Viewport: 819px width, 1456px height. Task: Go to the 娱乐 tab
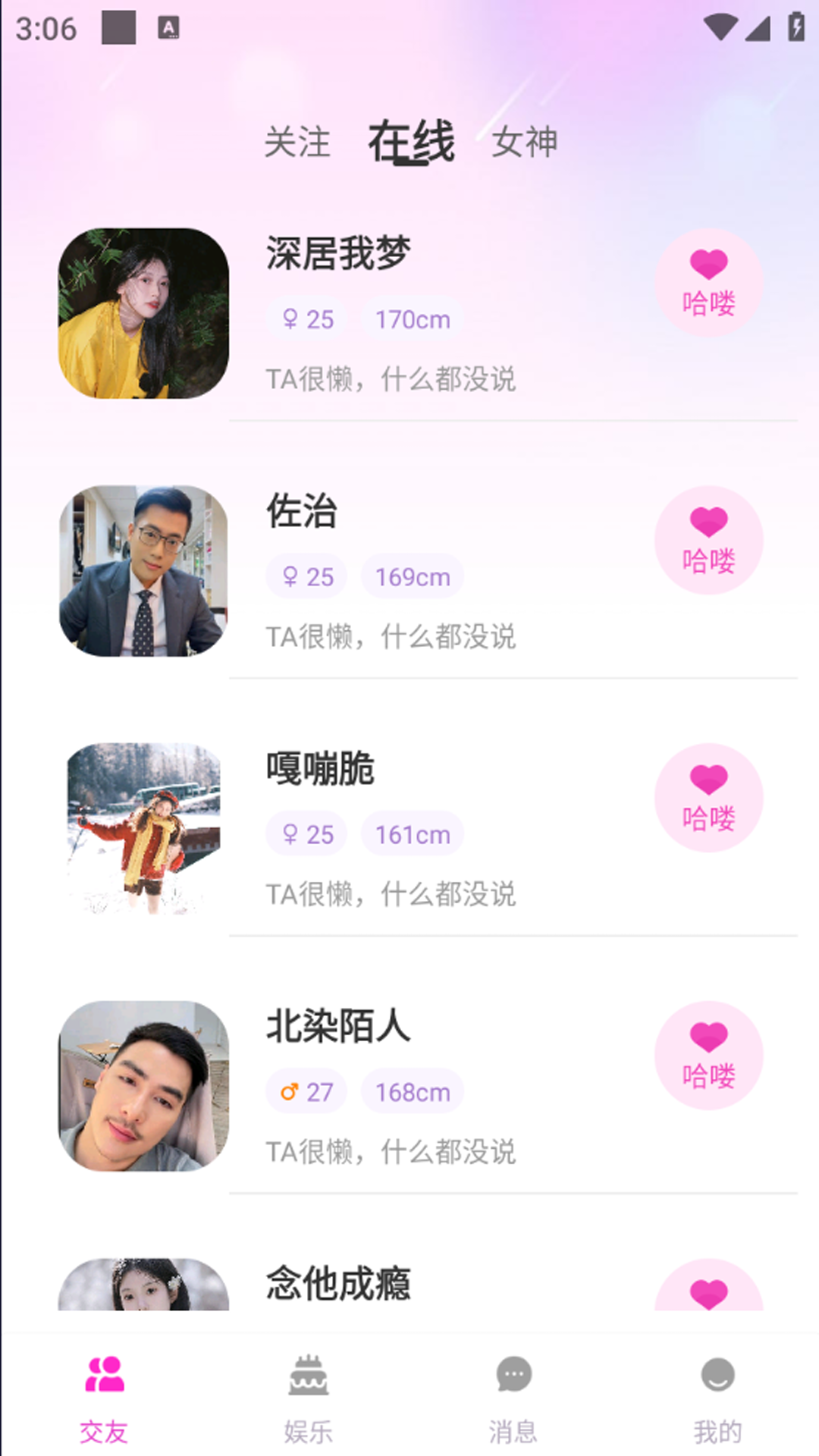tap(308, 1399)
